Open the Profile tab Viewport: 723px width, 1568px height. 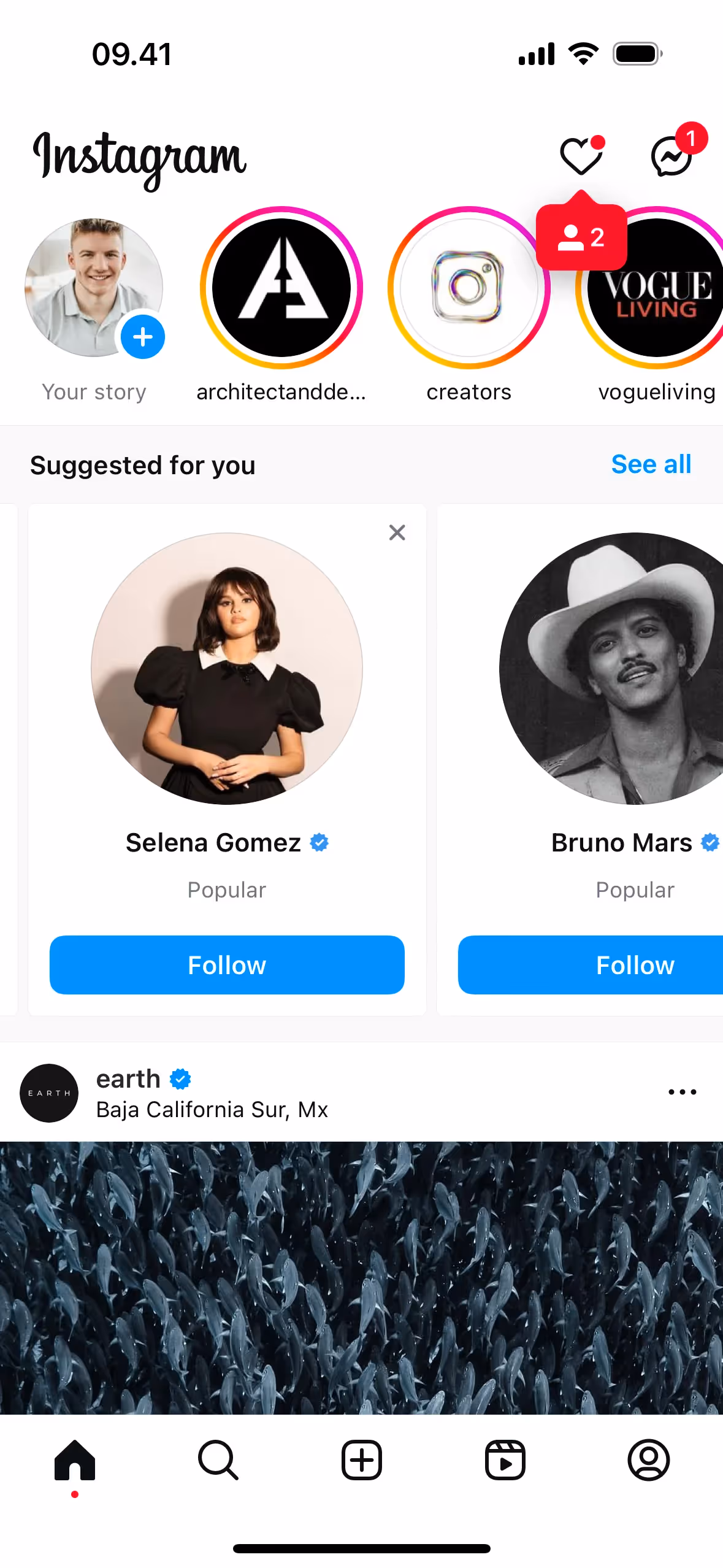tap(648, 1460)
